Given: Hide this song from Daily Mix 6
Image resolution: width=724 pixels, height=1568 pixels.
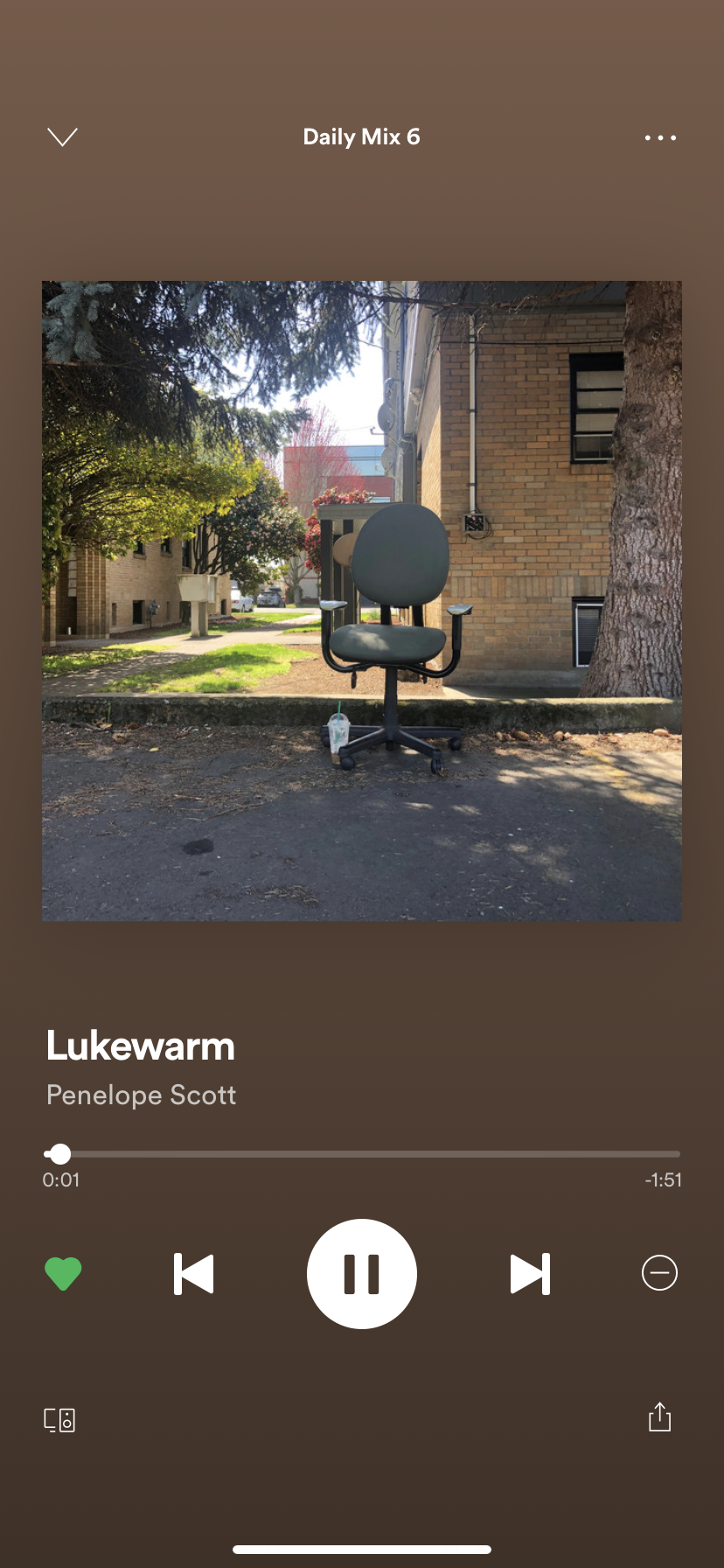Looking at the screenshot, I should [x=659, y=1272].
